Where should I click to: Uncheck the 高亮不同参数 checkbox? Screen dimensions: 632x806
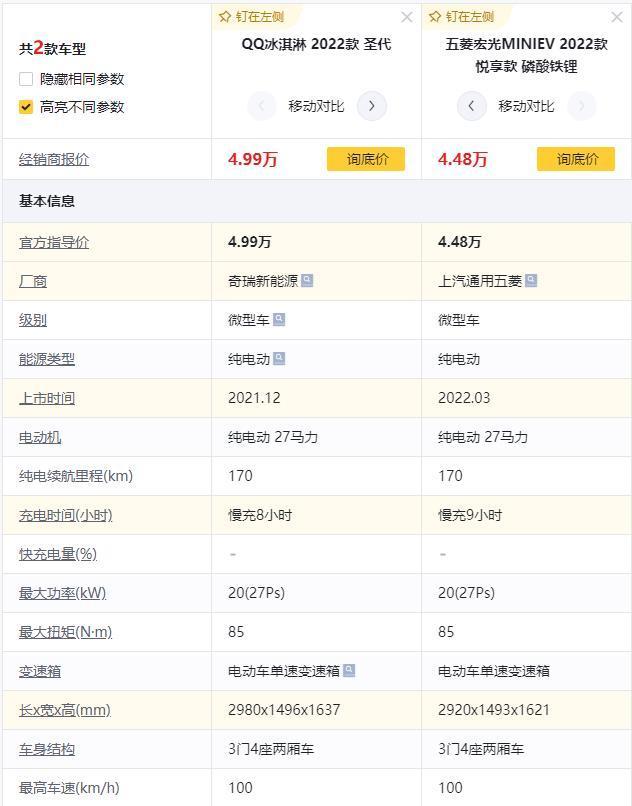(26, 107)
